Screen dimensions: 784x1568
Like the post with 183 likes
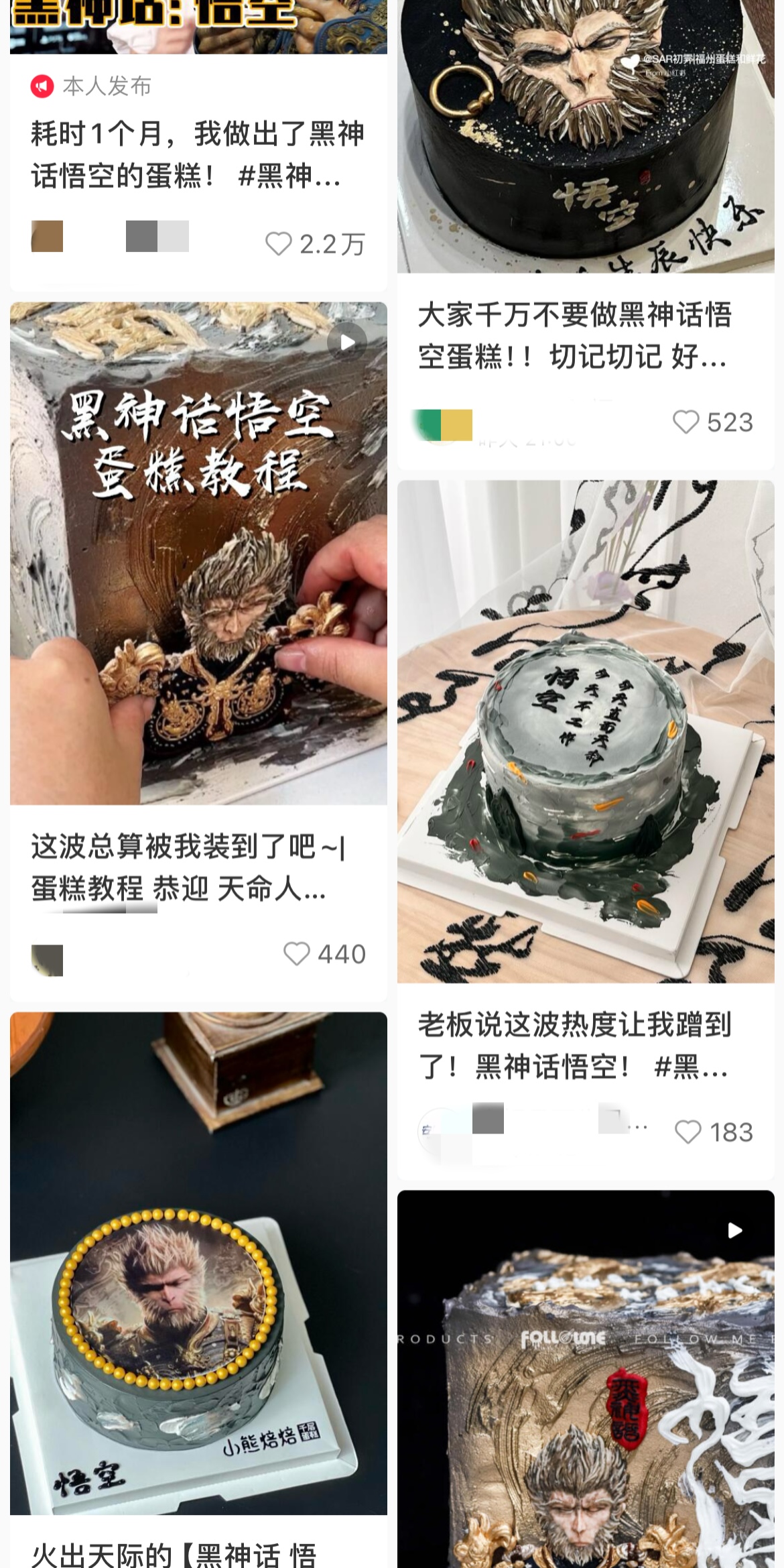tap(688, 1132)
